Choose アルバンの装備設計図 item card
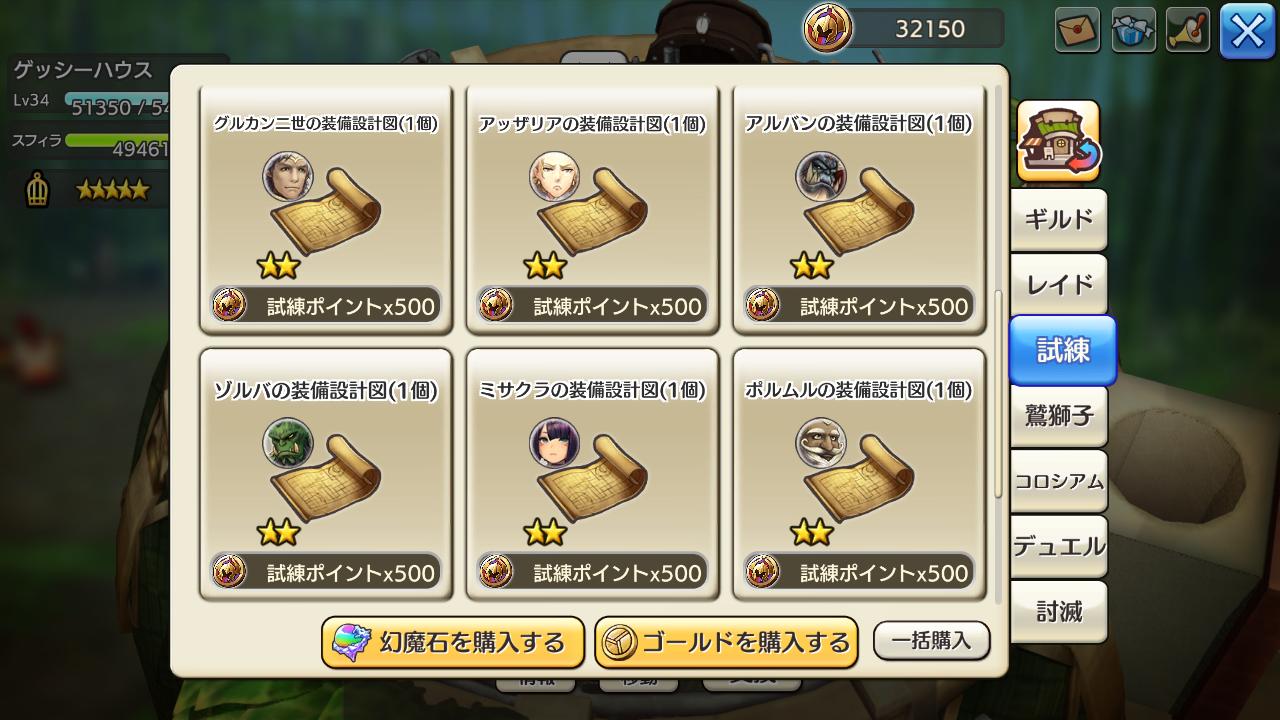Screen dimensions: 1280x720 (858, 210)
